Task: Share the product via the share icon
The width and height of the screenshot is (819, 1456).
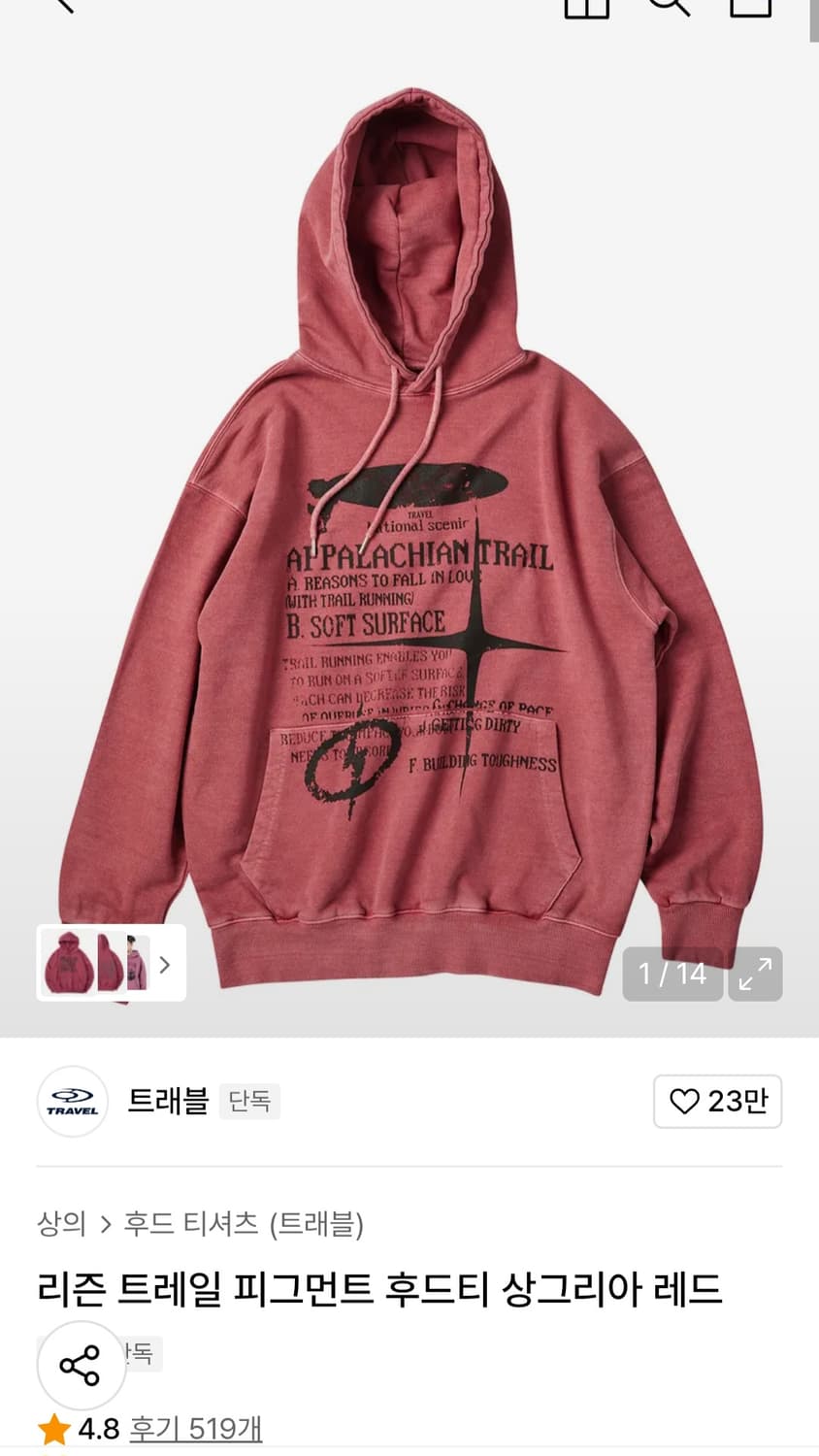Action: click(81, 1365)
